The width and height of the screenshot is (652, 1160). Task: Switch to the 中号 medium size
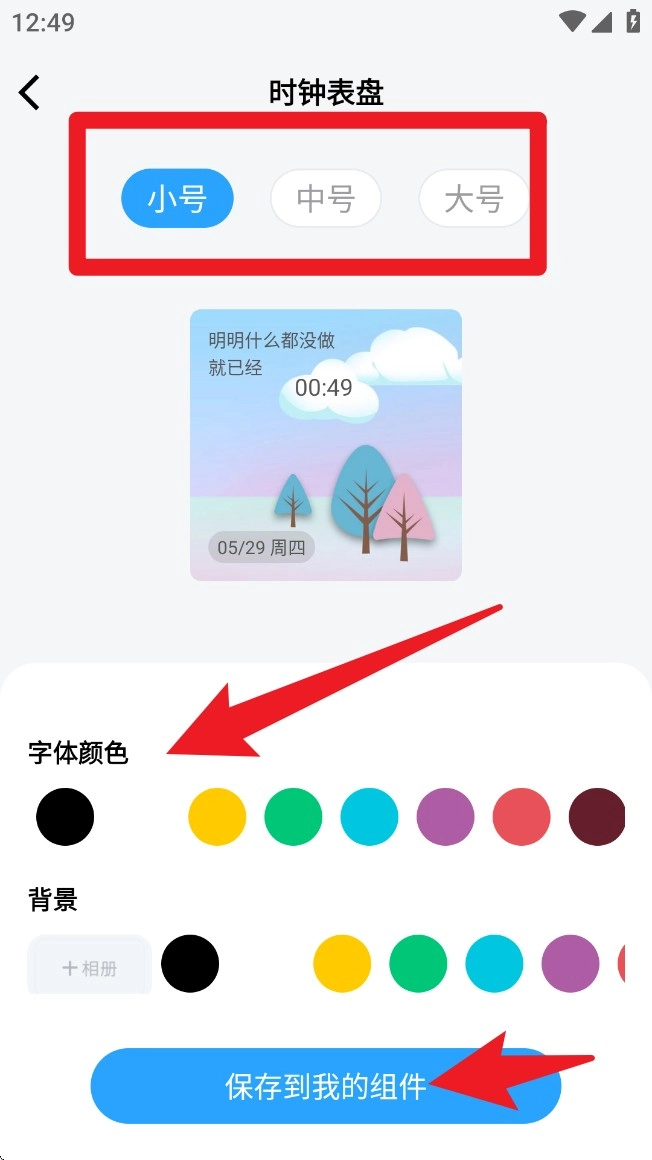[x=326, y=199]
